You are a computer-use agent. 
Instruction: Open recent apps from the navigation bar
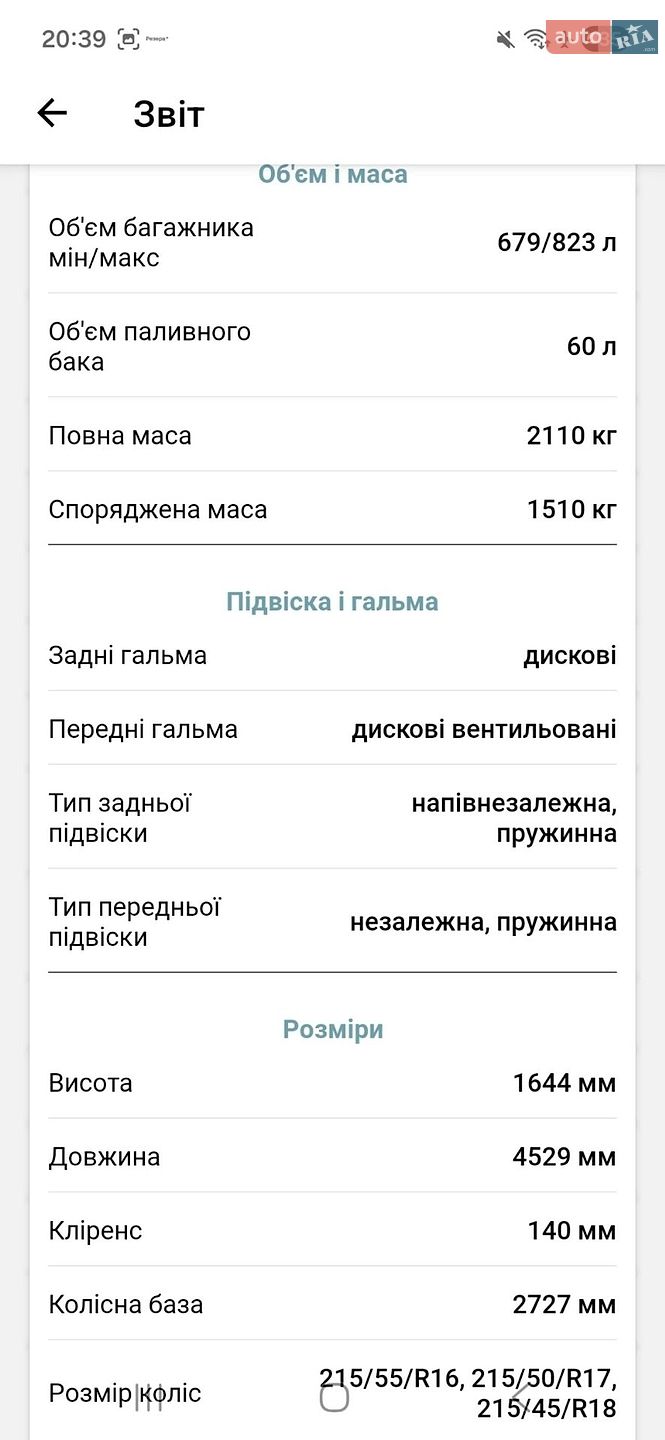coord(149,1398)
